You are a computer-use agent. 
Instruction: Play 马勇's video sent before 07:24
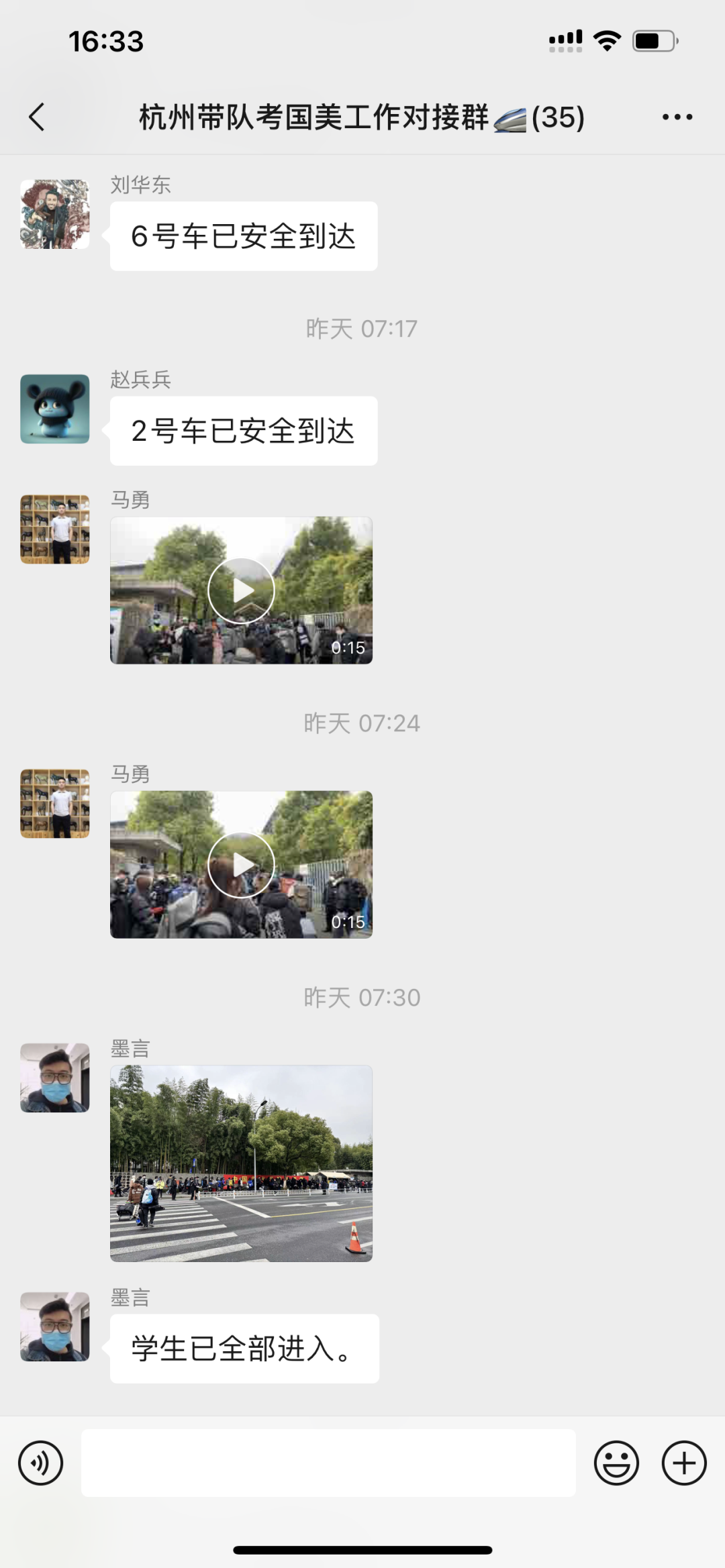coord(241,590)
